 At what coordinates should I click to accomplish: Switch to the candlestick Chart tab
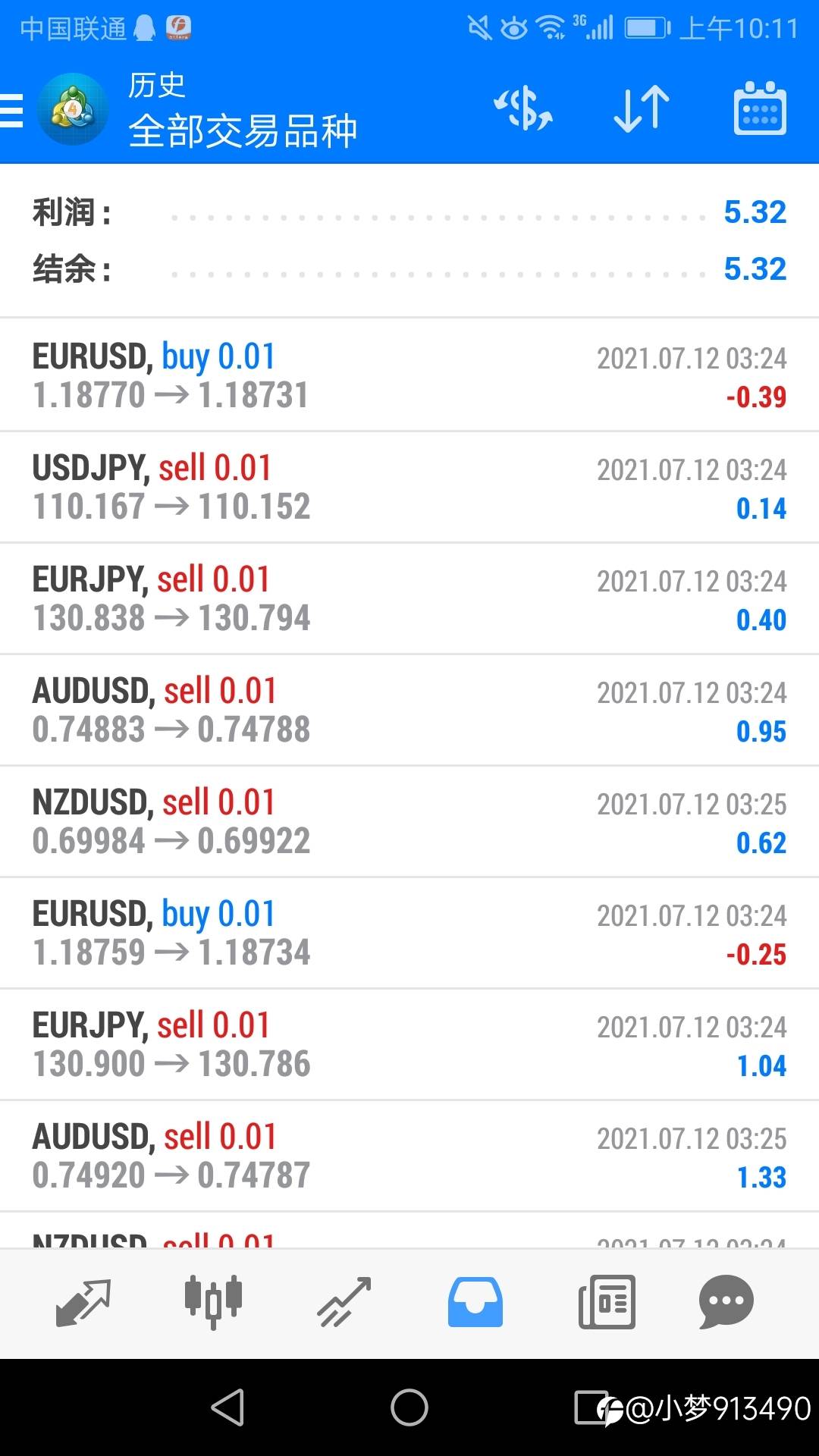pos(213,1302)
